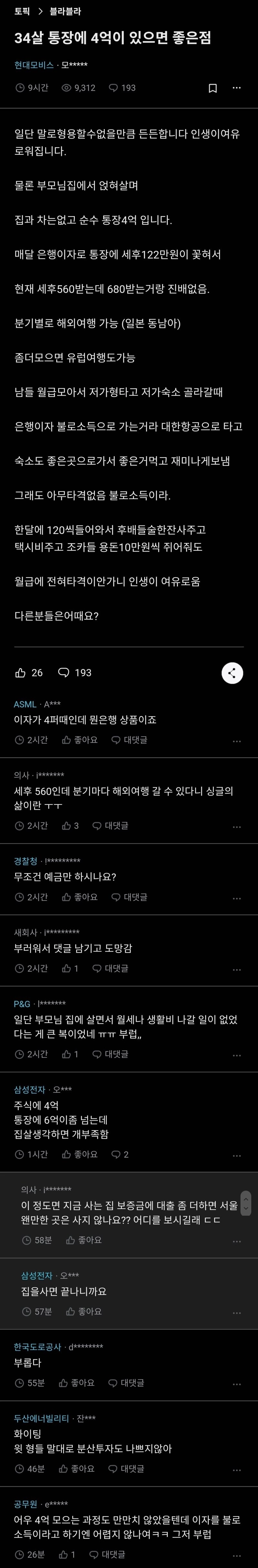Open 현대모비스 author company link
The height and width of the screenshot is (1568, 258).
[x=34, y=65]
